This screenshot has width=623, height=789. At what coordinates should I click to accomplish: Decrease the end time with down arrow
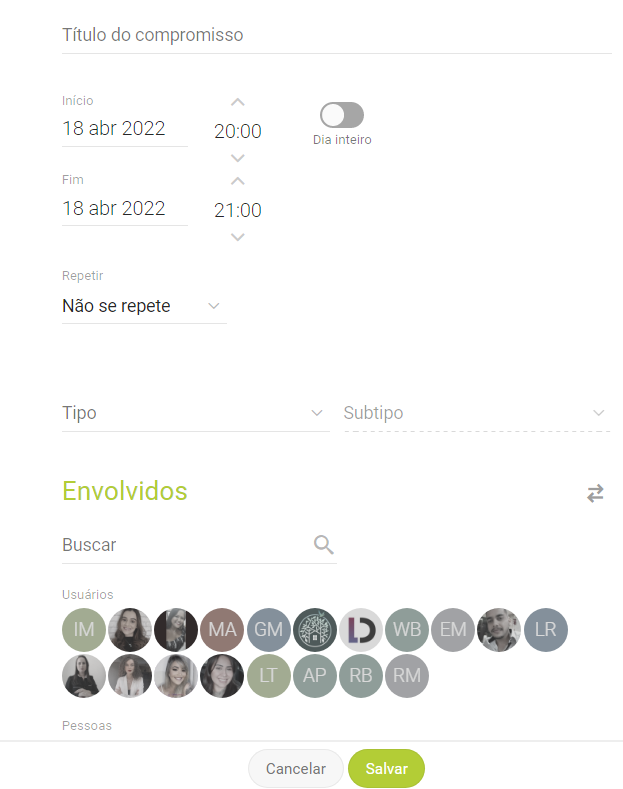237,237
